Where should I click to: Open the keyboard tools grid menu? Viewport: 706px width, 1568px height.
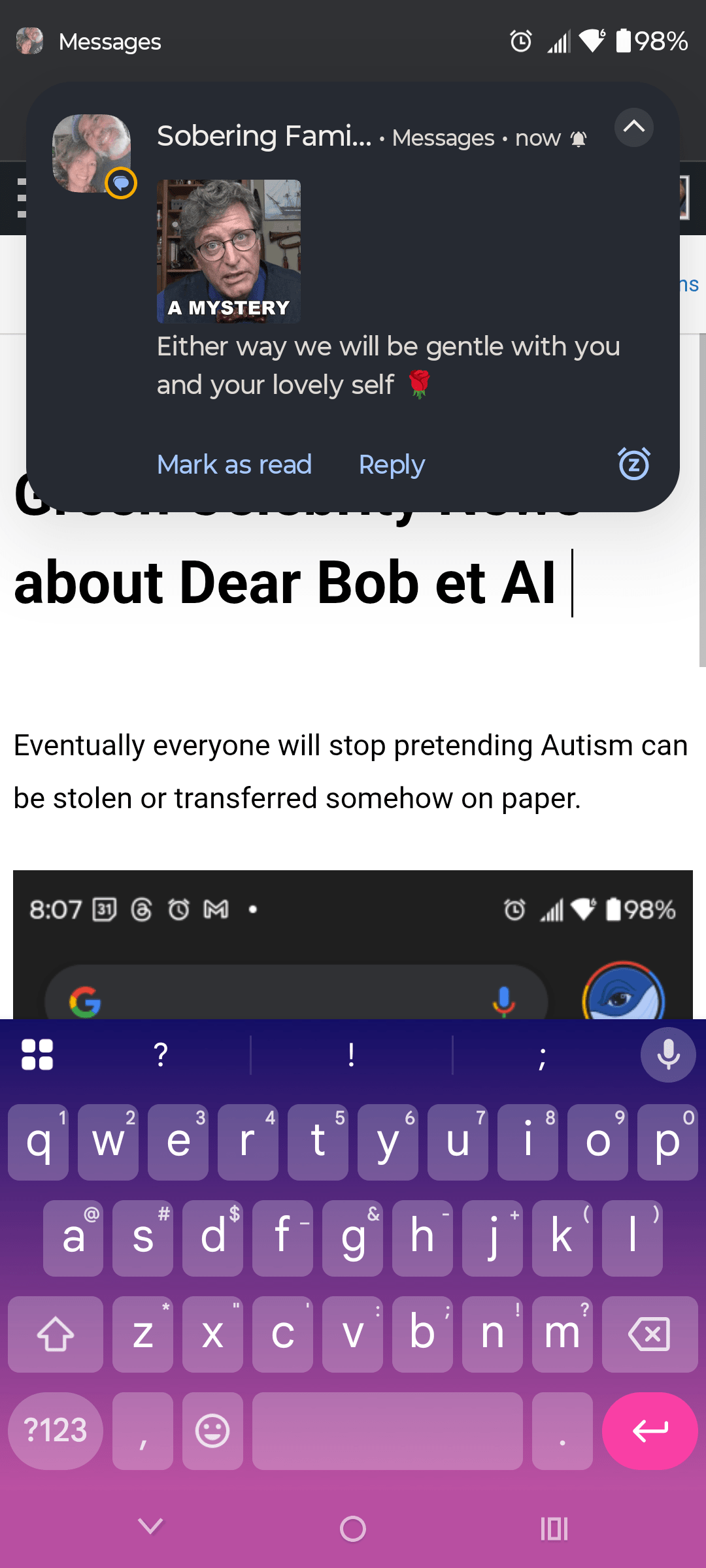(37, 1054)
